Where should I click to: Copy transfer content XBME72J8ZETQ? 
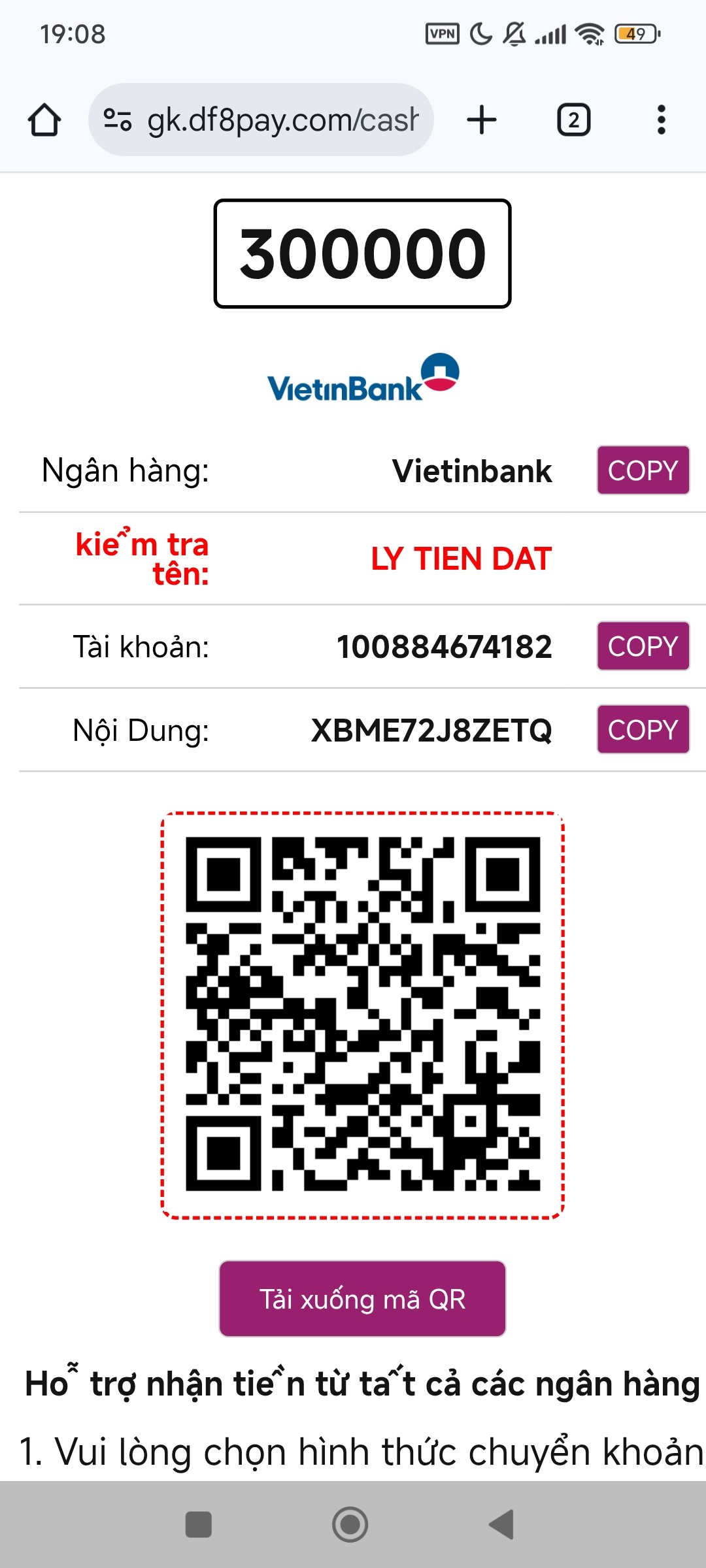[643, 729]
